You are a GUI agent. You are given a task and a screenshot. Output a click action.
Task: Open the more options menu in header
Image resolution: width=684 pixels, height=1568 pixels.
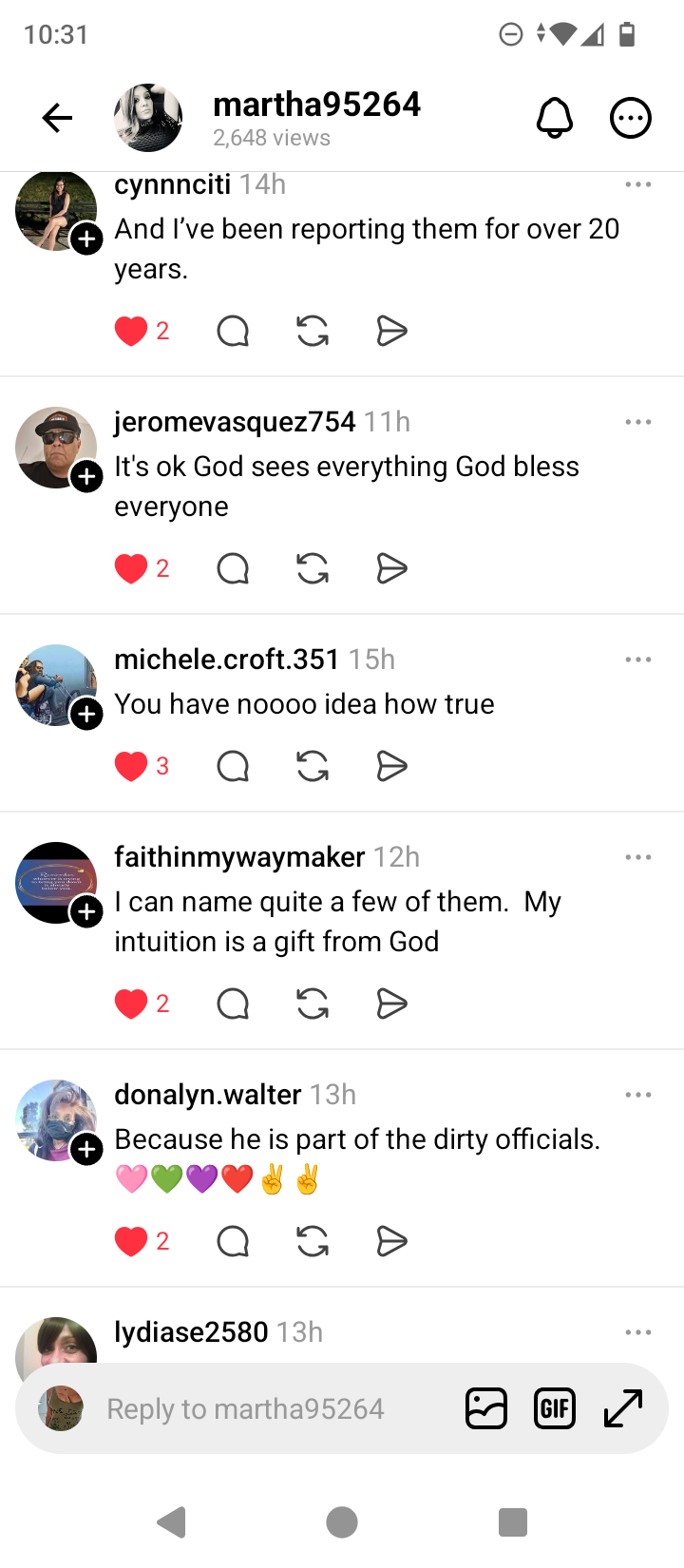coord(630,118)
